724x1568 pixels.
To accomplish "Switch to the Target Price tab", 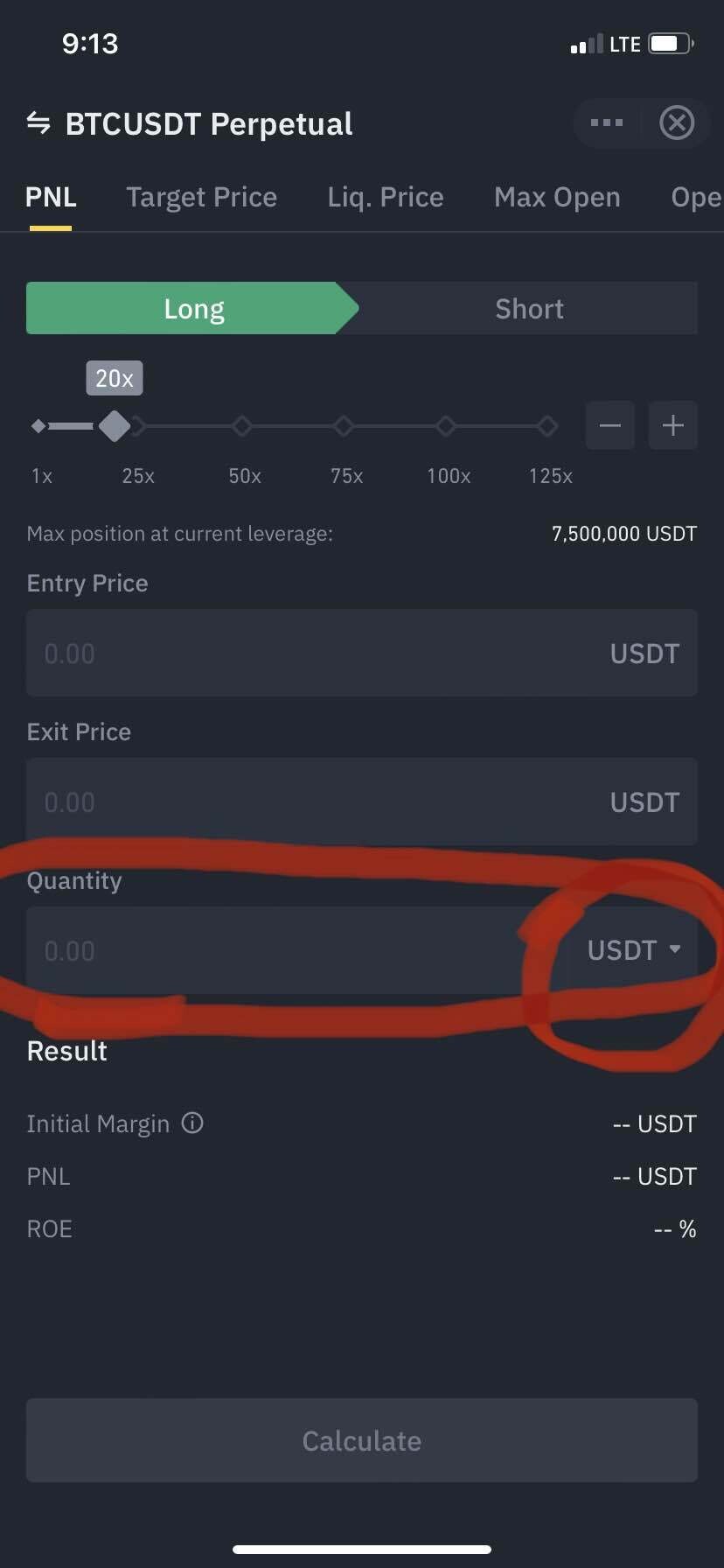I will point(201,198).
